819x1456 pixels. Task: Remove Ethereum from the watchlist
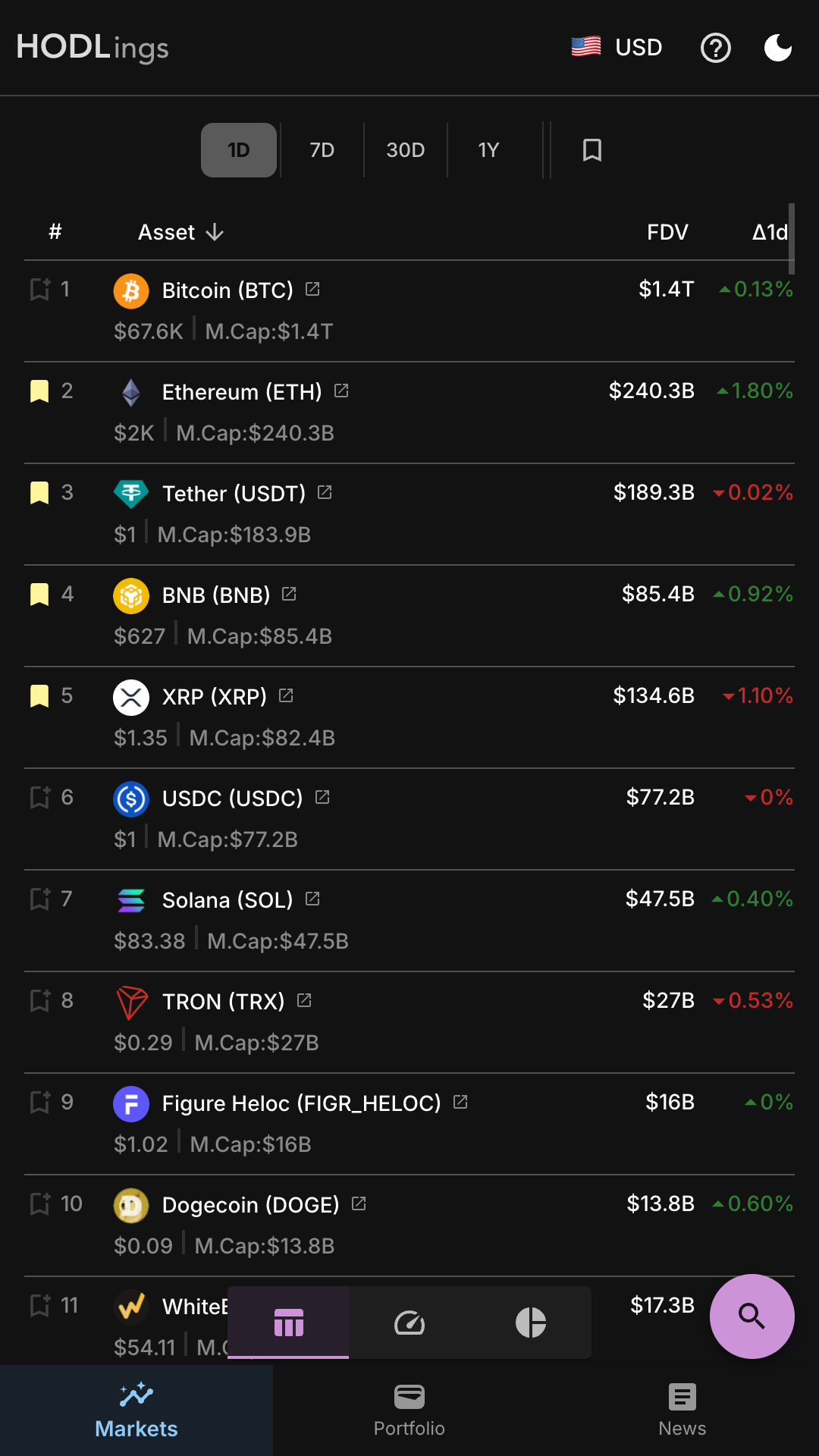pyautogui.click(x=40, y=391)
